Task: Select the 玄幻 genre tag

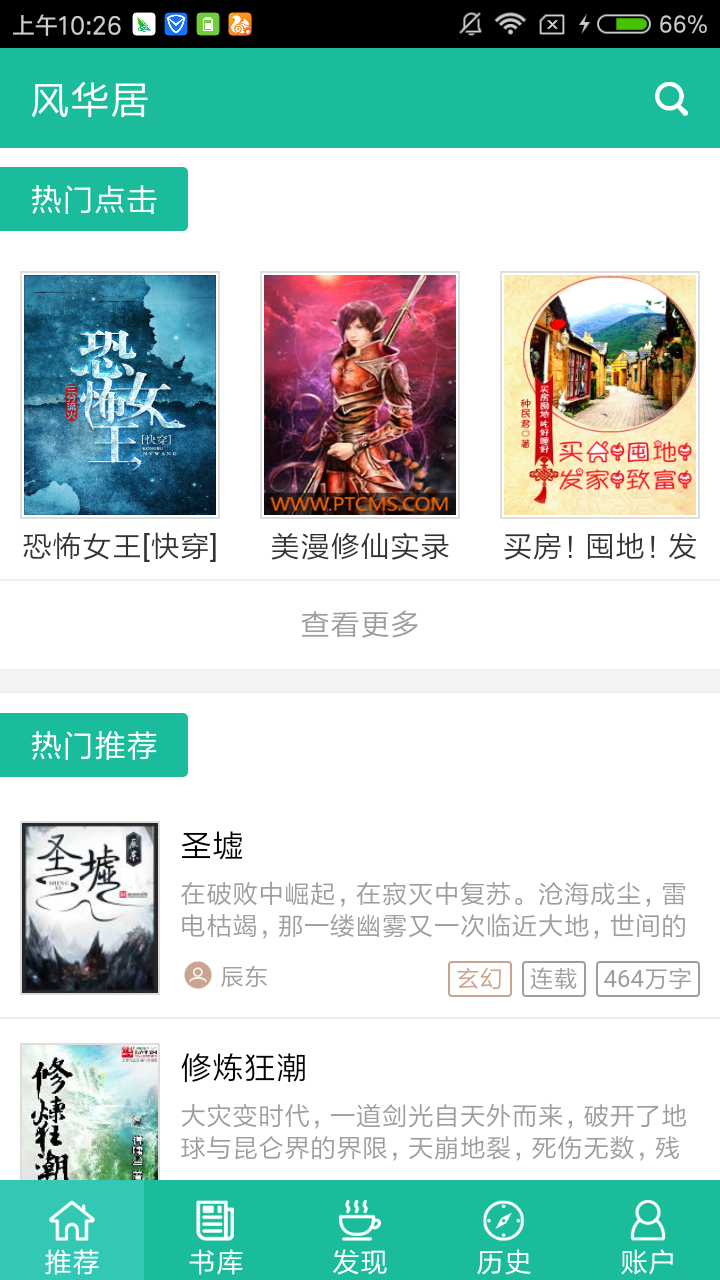Action: [x=479, y=979]
